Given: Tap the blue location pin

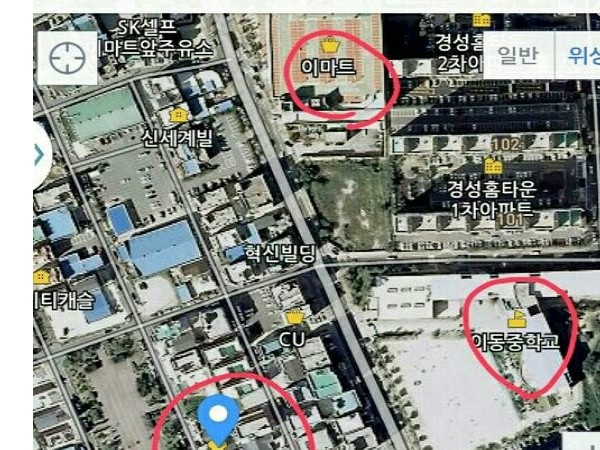Looking at the screenshot, I should (217, 417).
